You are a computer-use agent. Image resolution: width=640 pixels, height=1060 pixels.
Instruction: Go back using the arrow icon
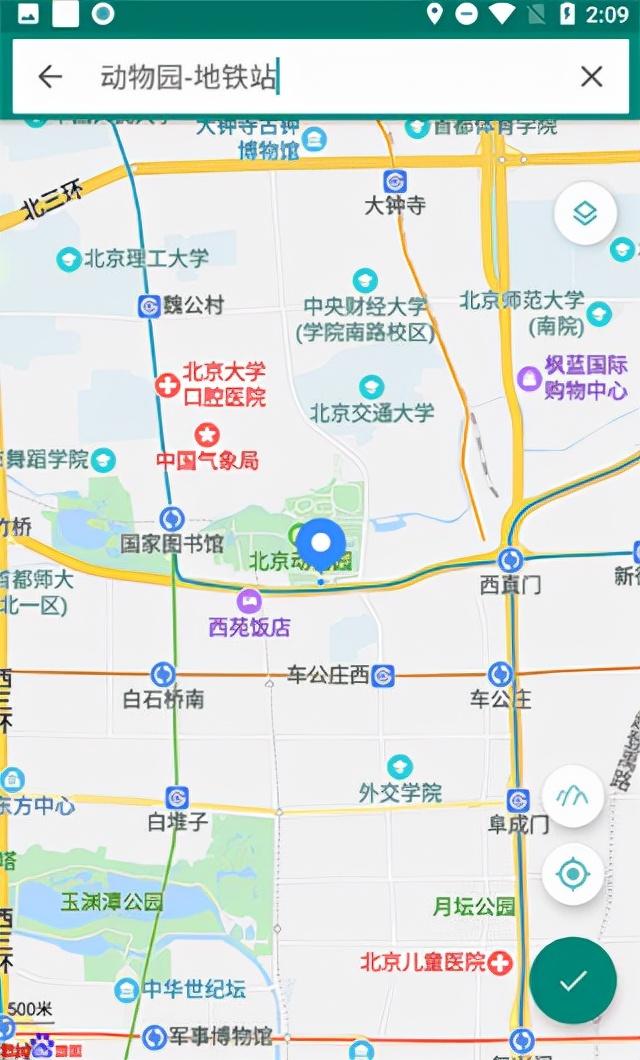click(50, 77)
